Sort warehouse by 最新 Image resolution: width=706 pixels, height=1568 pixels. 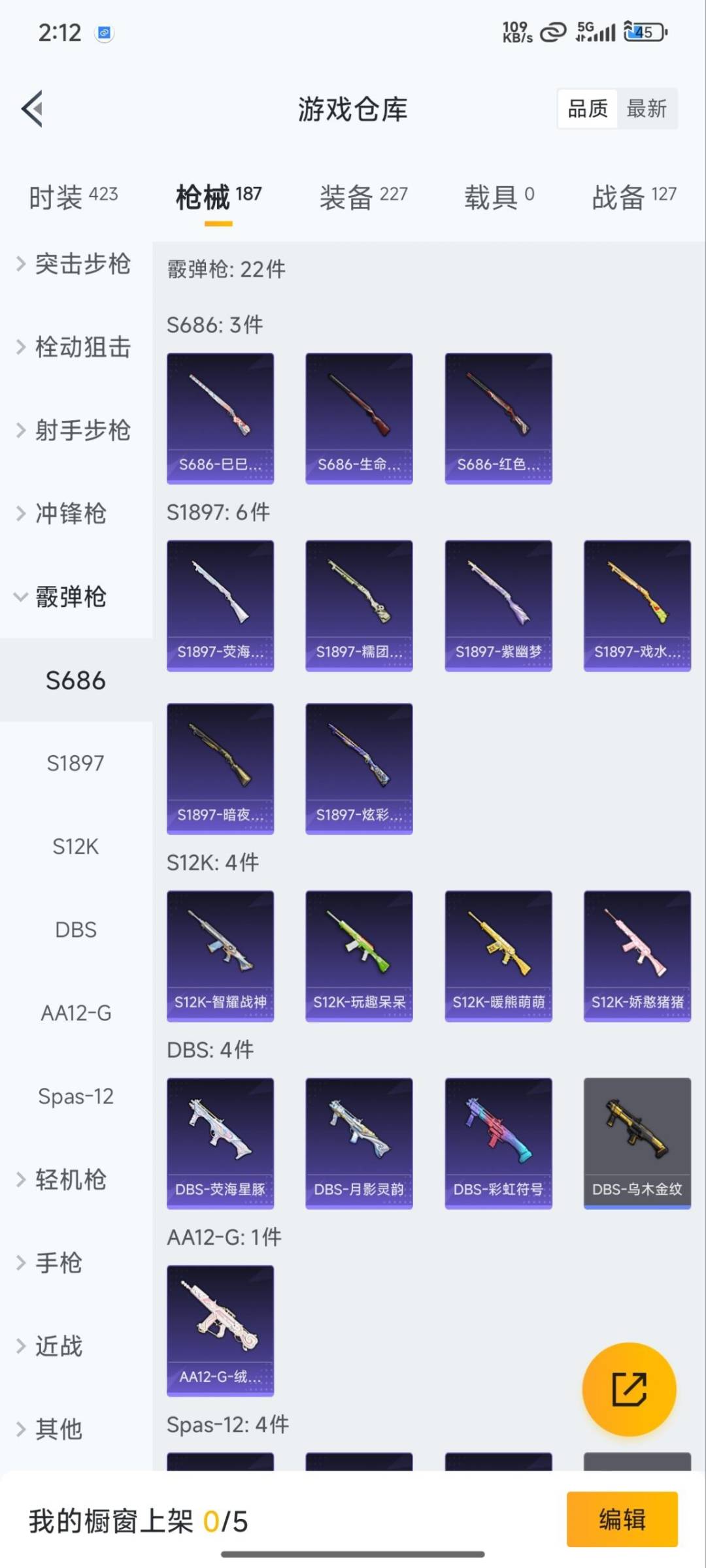pos(646,108)
